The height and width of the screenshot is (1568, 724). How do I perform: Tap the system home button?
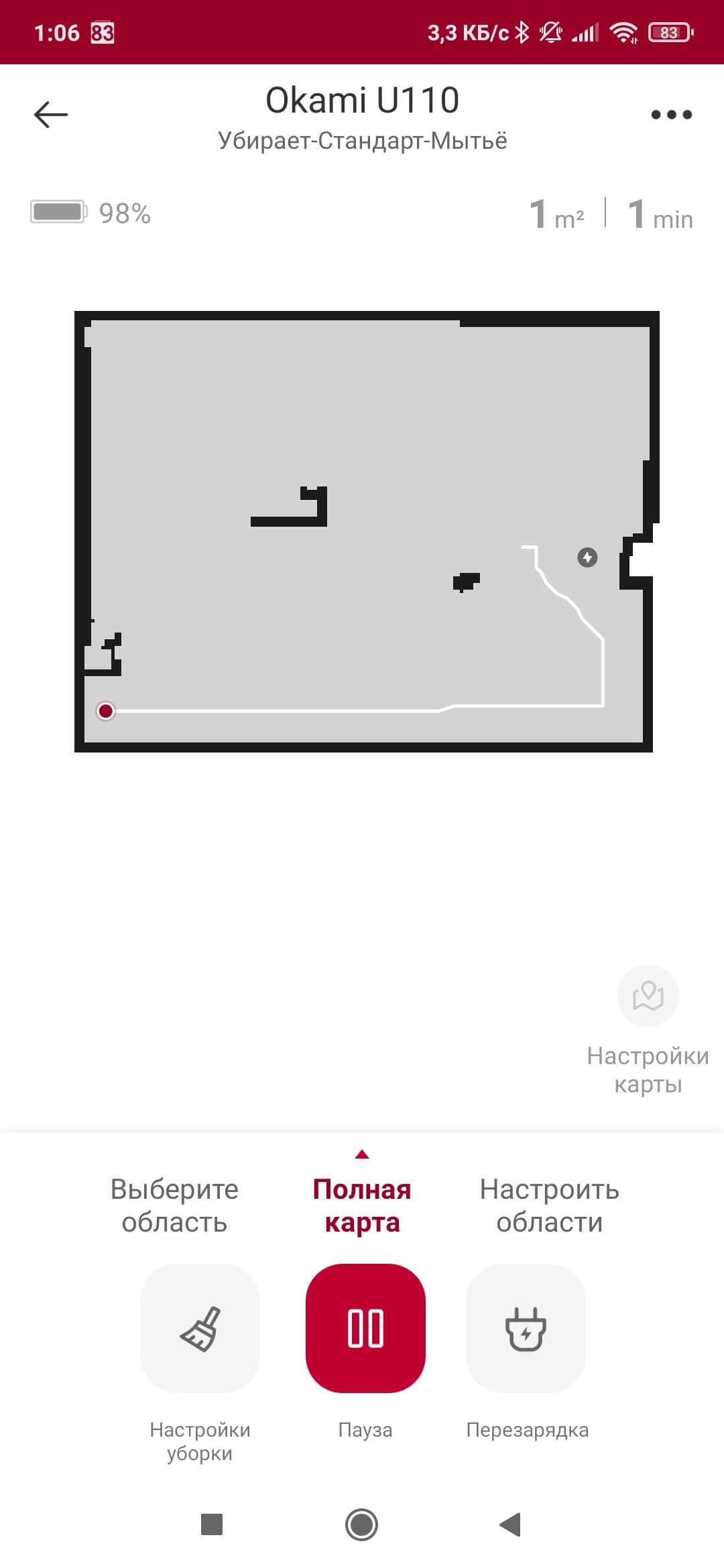(x=362, y=1524)
